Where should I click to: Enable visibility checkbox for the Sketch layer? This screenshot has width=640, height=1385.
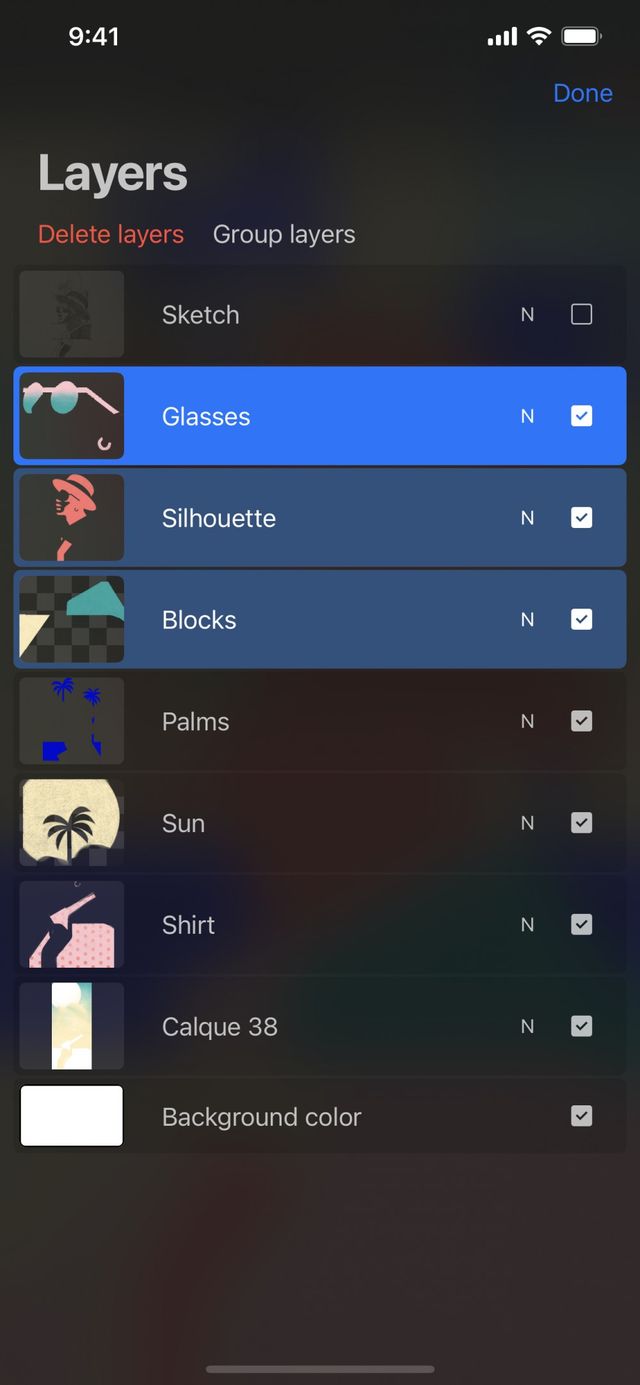(x=581, y=315)
